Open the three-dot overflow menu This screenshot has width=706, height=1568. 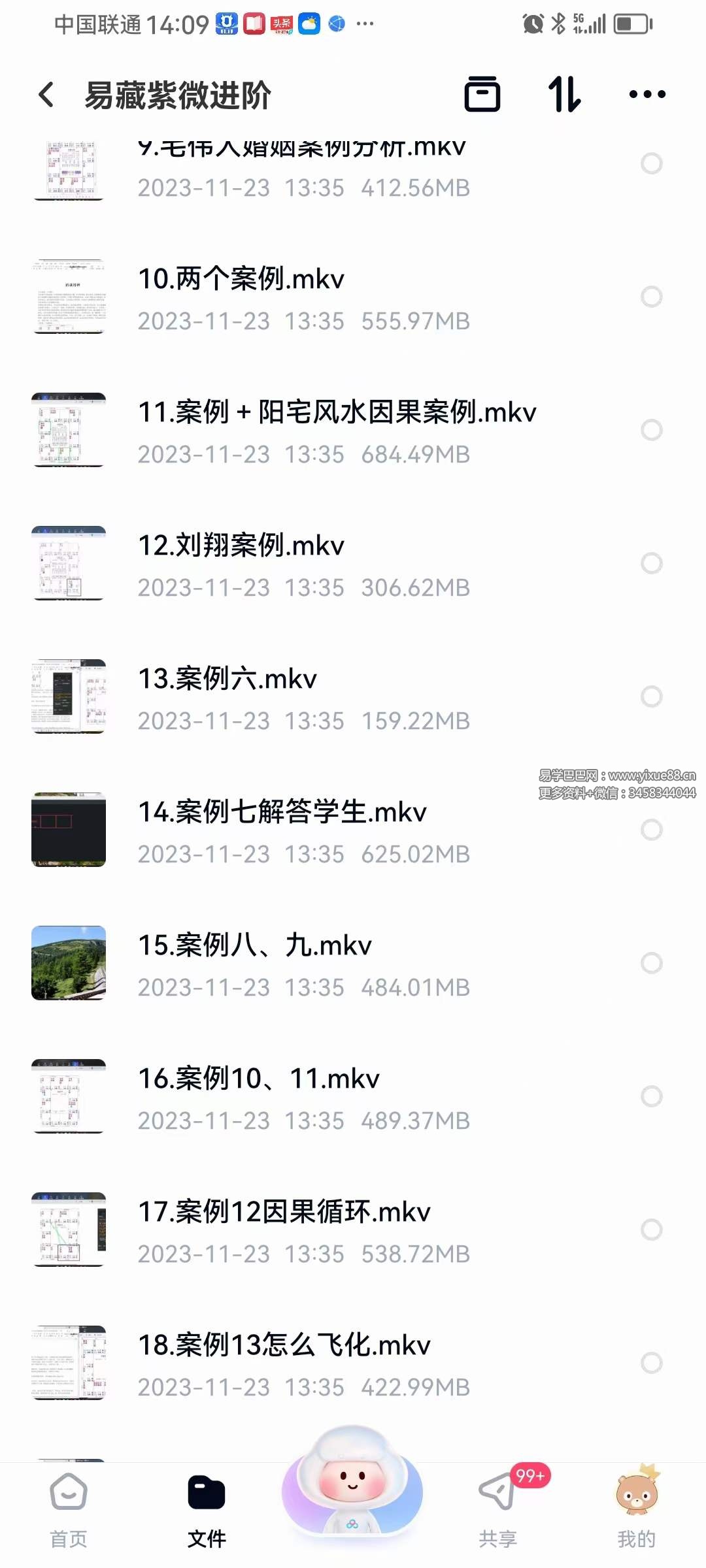point(646,94)
